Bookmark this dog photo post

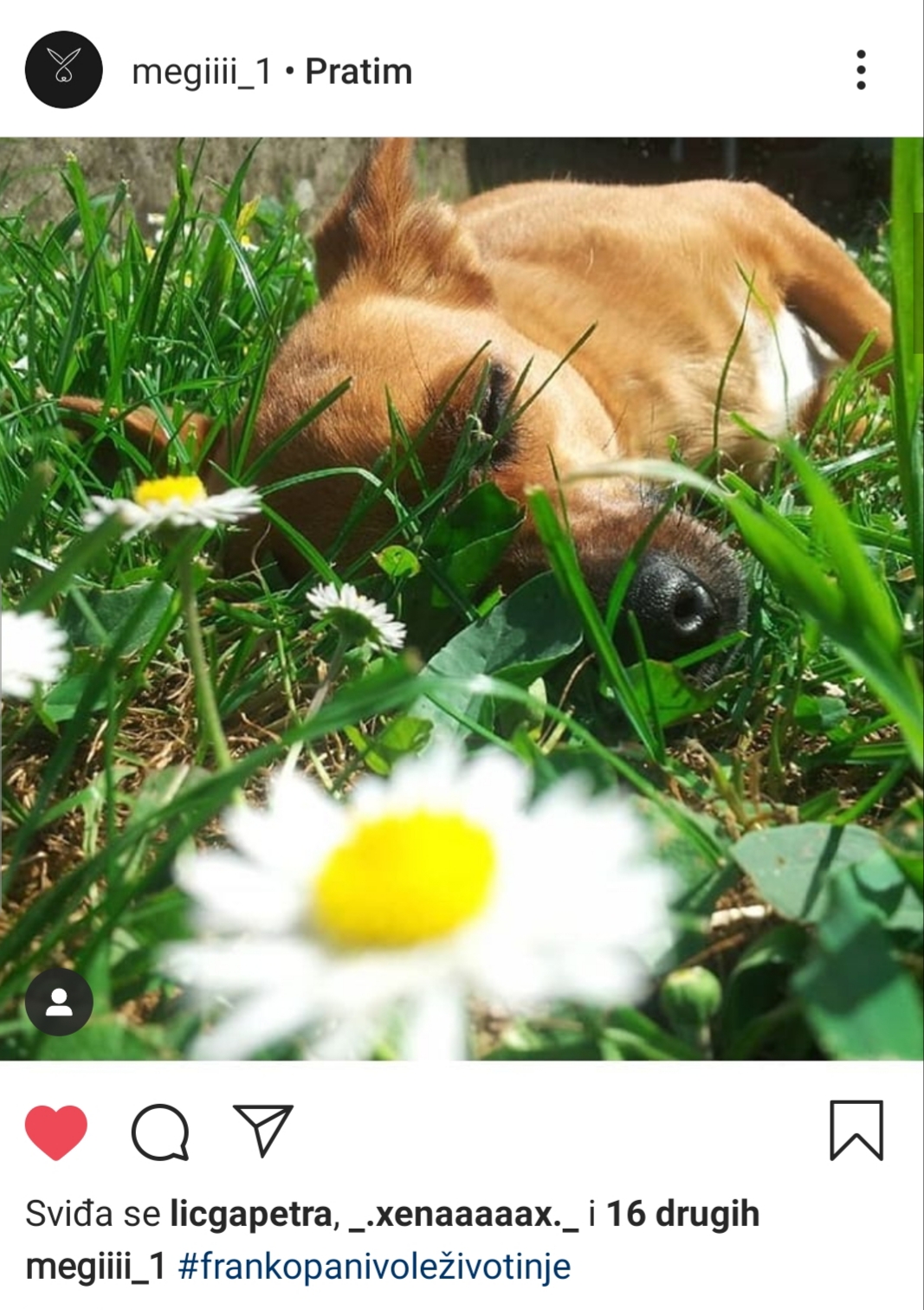pos(856,1130)
